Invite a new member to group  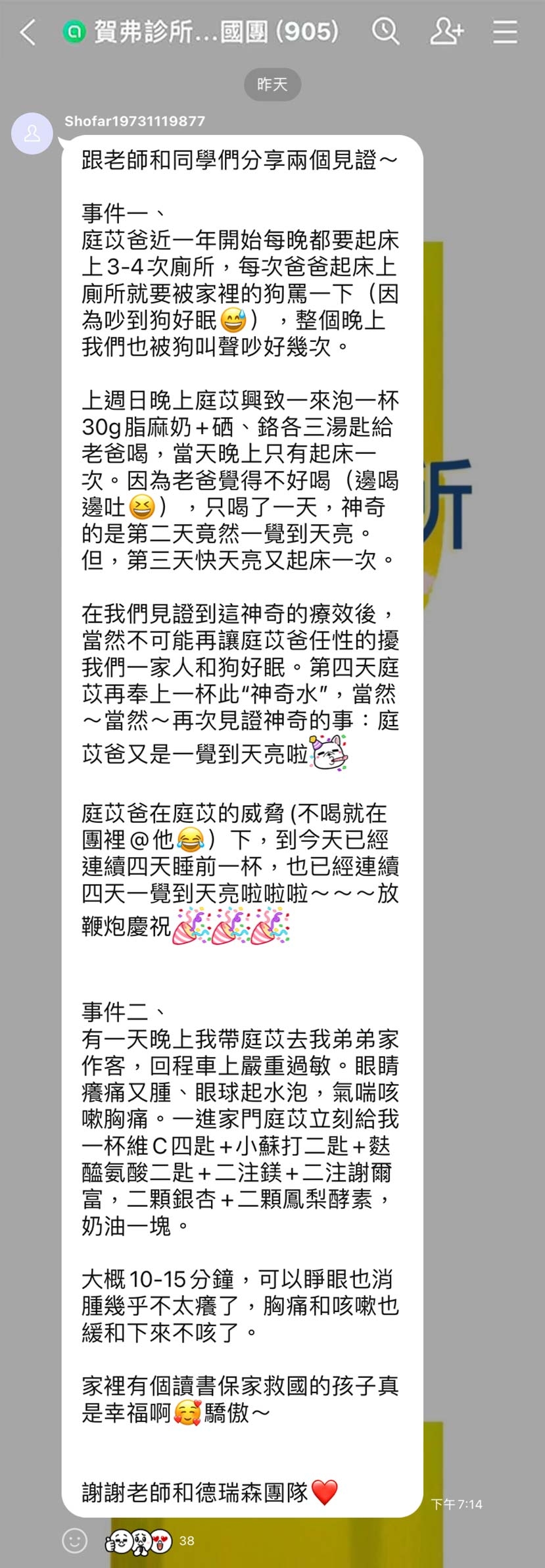click(x=446, y=31)
